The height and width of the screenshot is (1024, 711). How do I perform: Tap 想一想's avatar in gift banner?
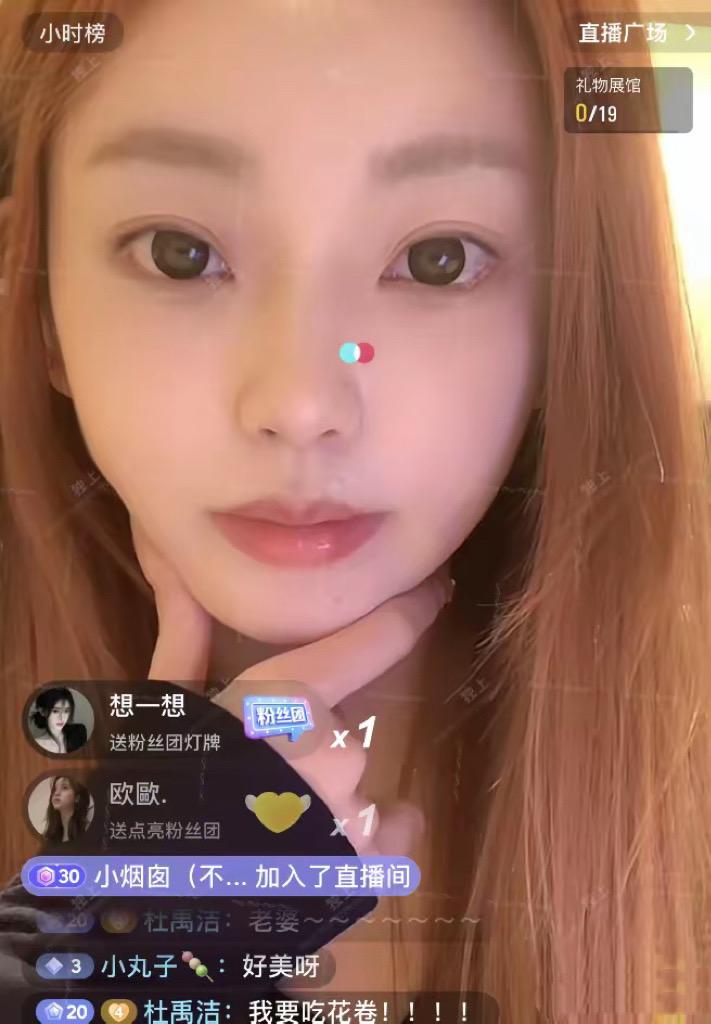coord(61,720)
